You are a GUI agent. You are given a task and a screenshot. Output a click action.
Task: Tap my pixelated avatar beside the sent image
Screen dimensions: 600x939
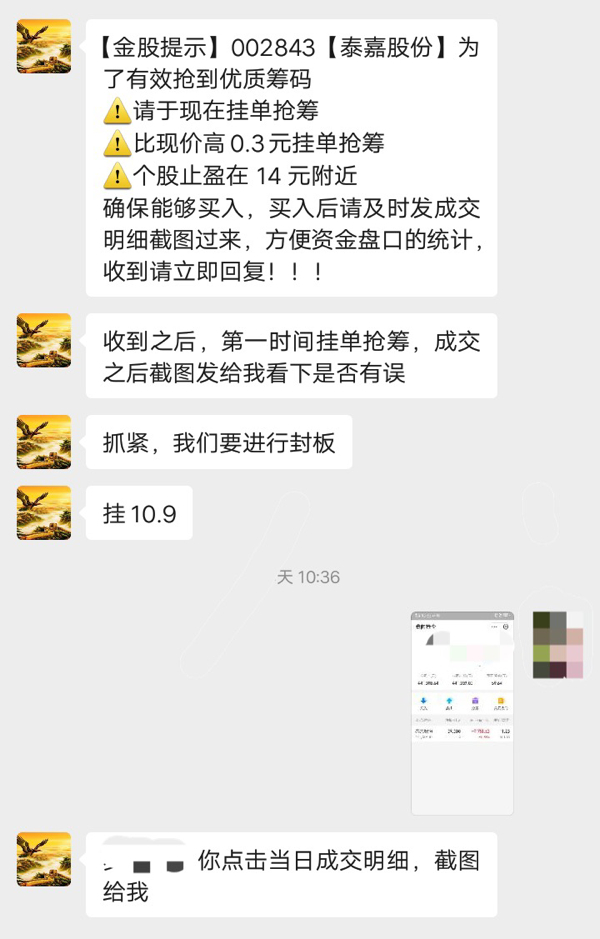tap(558, 645)
